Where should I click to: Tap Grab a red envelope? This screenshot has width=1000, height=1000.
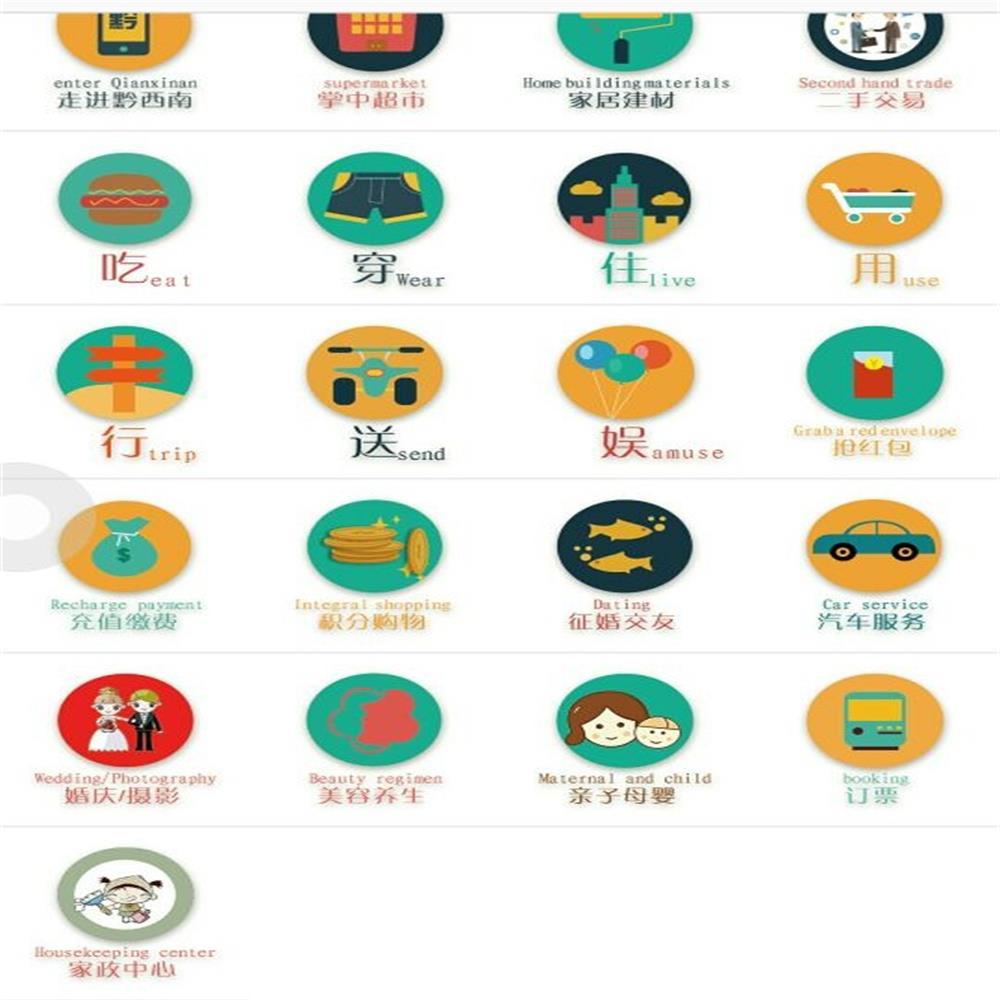point(875,373)
